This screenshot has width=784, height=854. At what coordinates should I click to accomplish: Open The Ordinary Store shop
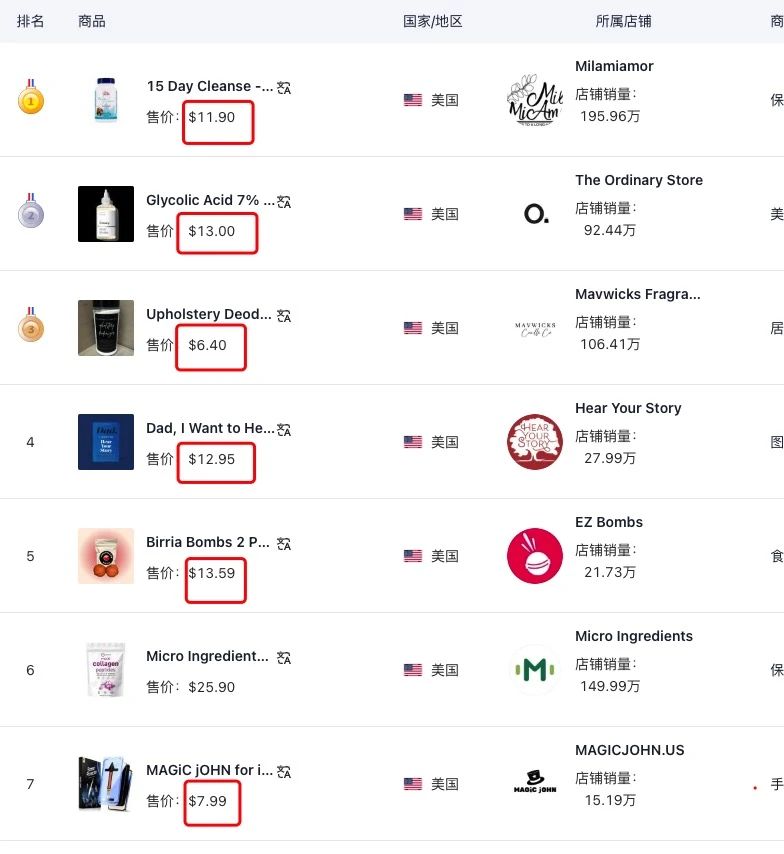[638, 180]
